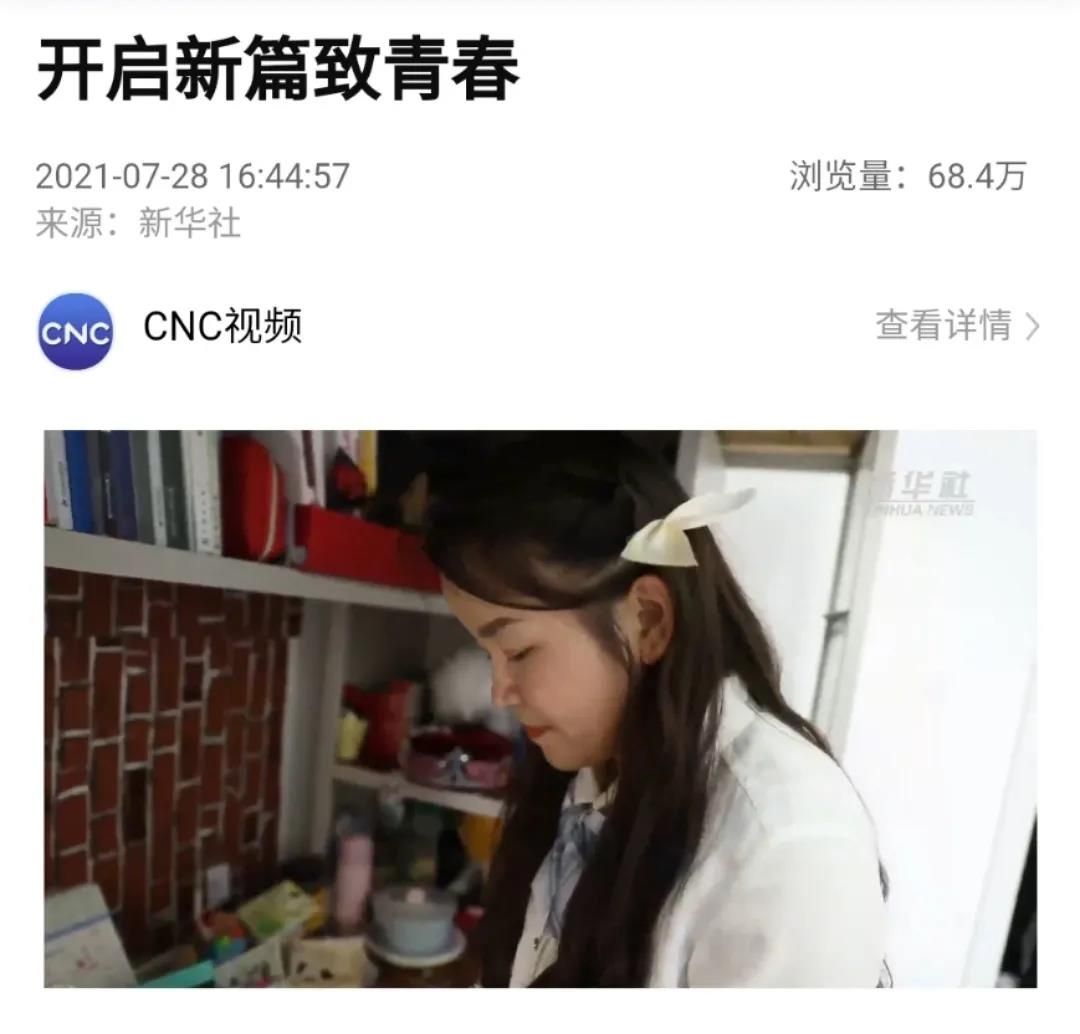The image size is (1080, 1034).
Task: Play the news video thumbnail
Action: pos(540,708)
